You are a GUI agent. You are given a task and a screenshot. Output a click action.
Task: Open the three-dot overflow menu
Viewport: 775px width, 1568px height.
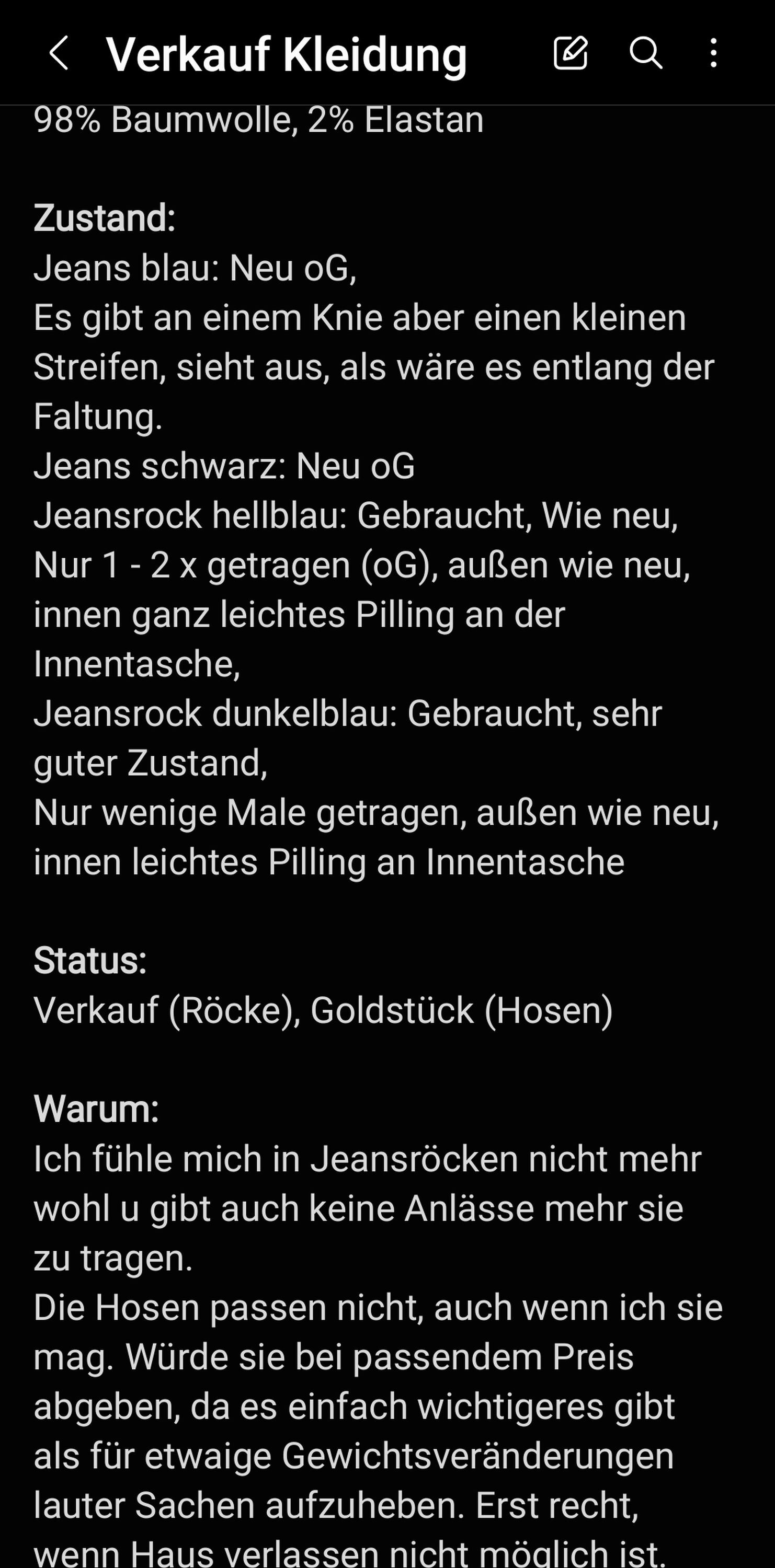[x=713, y=52]
